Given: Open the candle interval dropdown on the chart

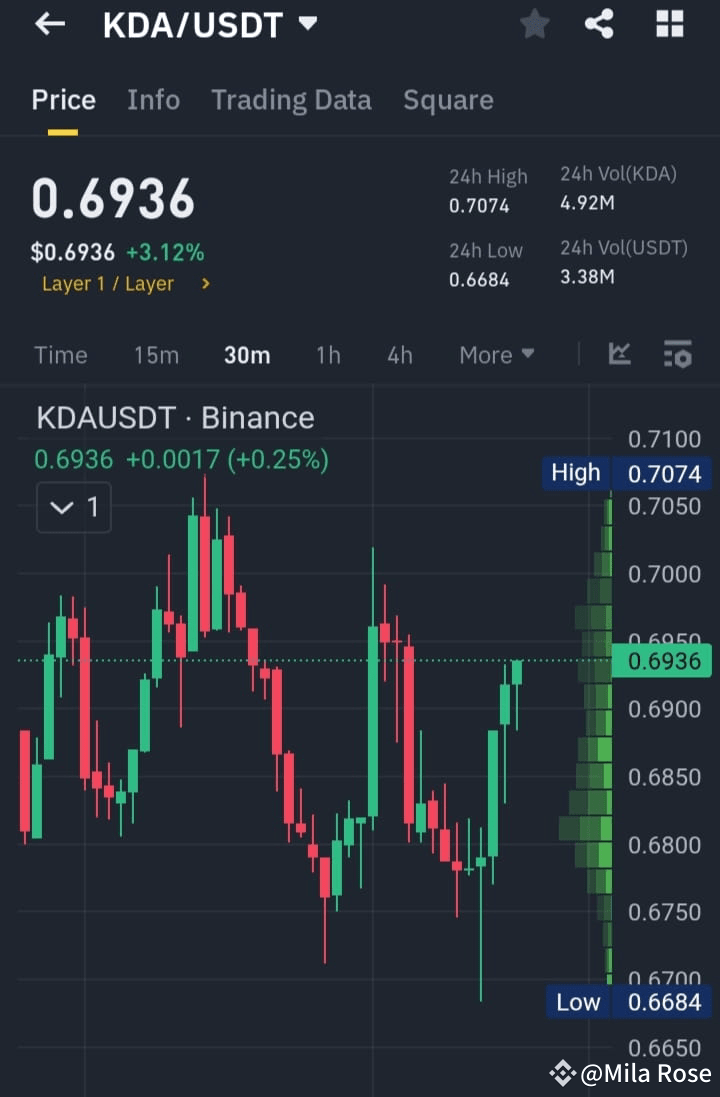Looking at the screenshot, I should [x=73, y=507].
